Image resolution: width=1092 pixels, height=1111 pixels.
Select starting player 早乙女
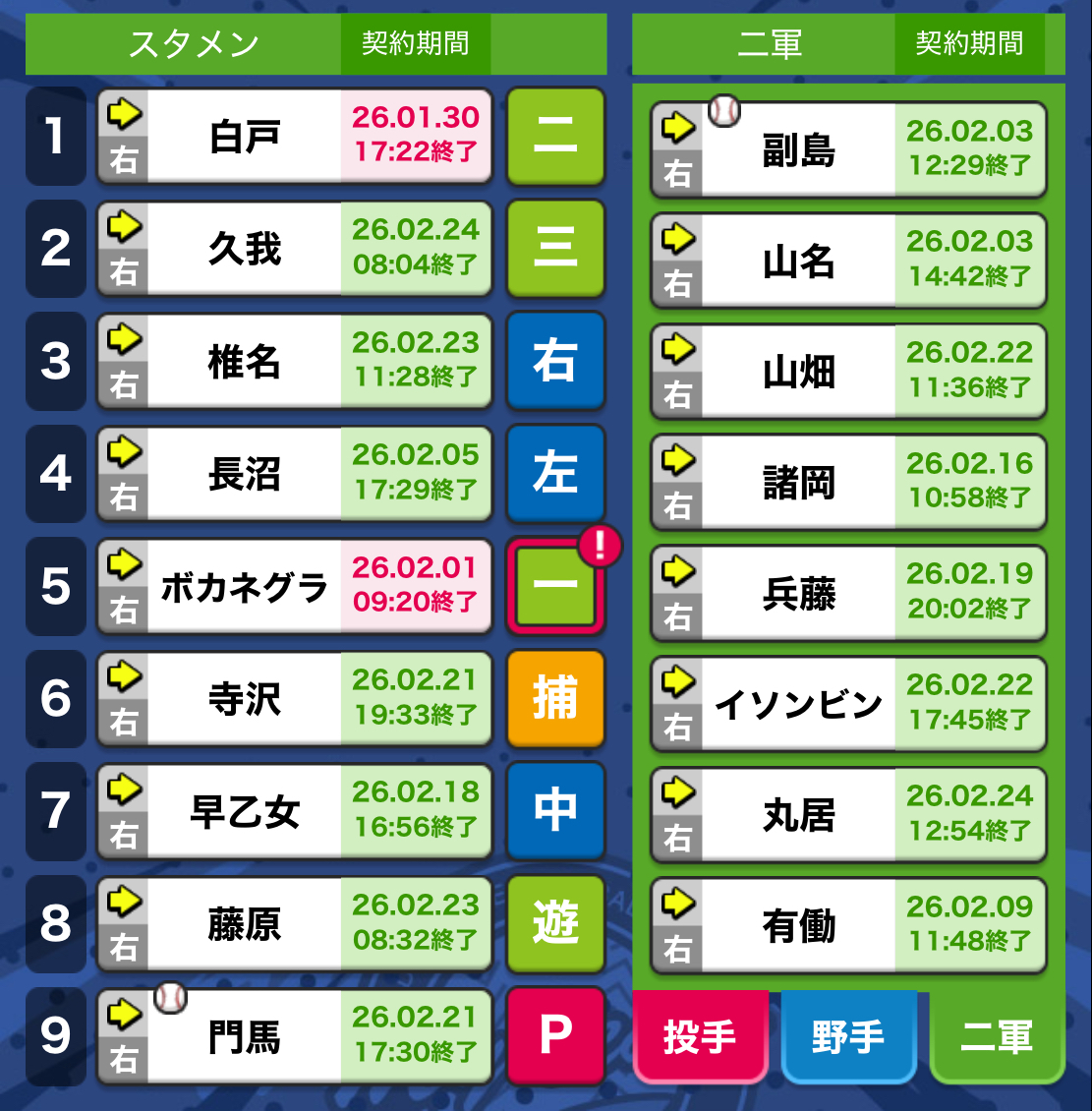[x=294, y=810]
